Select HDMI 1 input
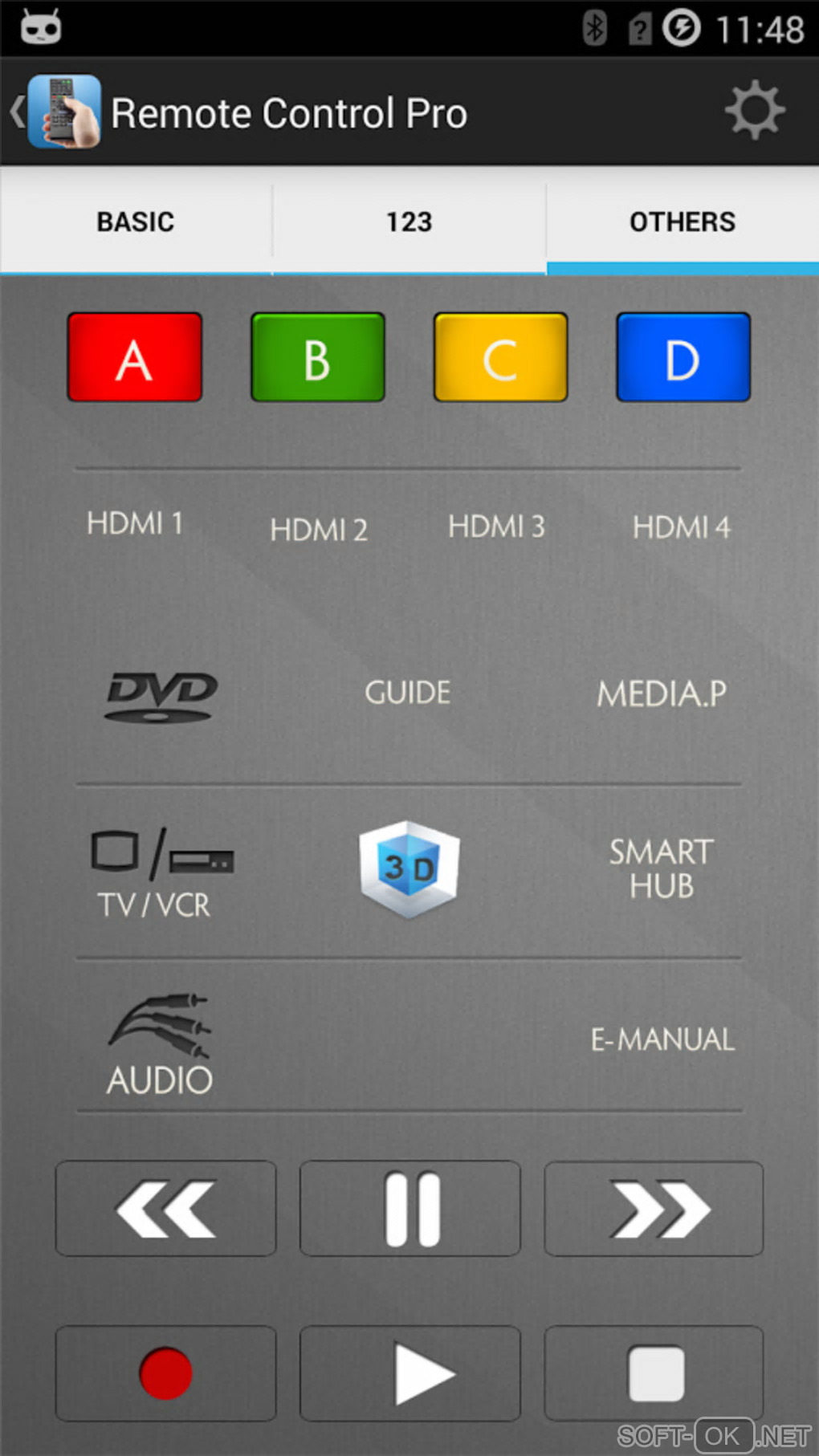 (x=135, y=524)
